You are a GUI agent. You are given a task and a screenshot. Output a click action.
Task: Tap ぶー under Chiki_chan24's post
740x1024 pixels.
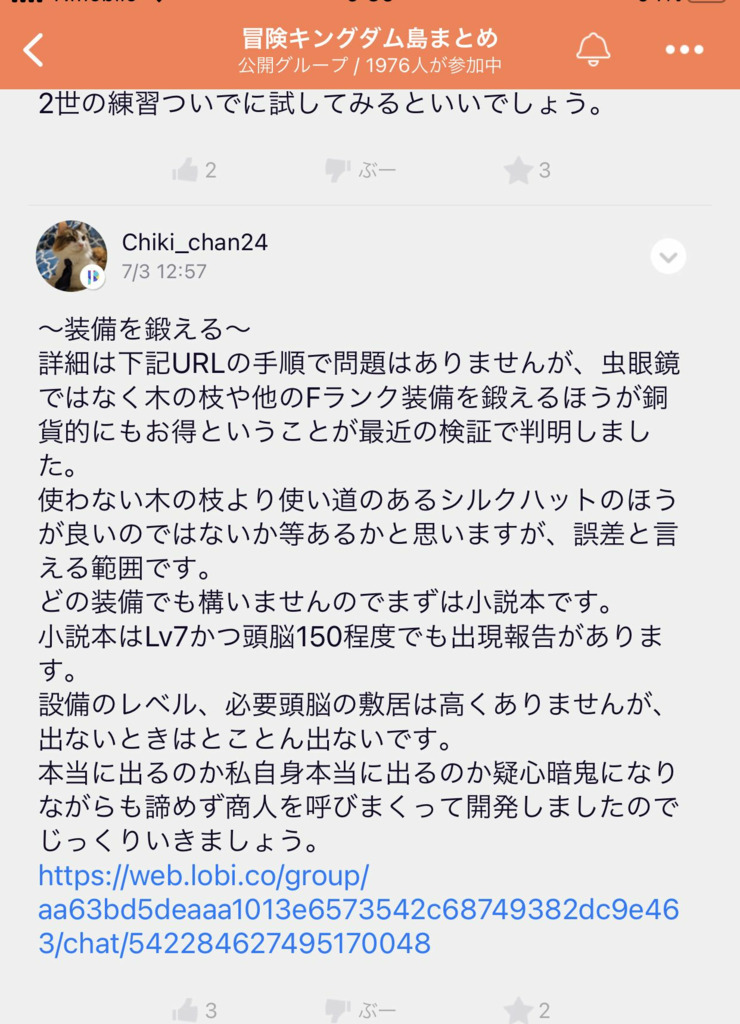click(x=361, y=1010)
